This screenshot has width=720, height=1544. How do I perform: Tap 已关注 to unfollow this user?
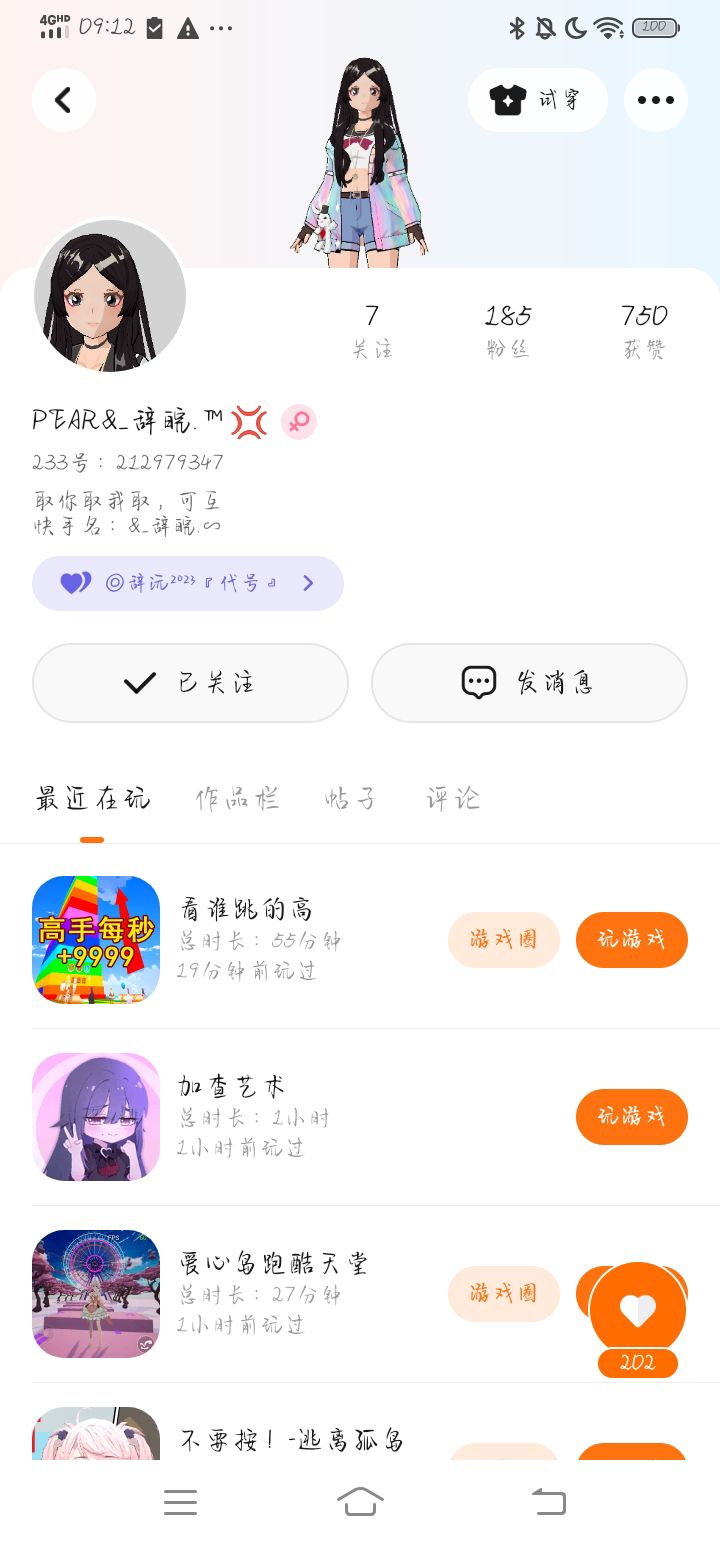pyautogui.click(x=190, y=683)
